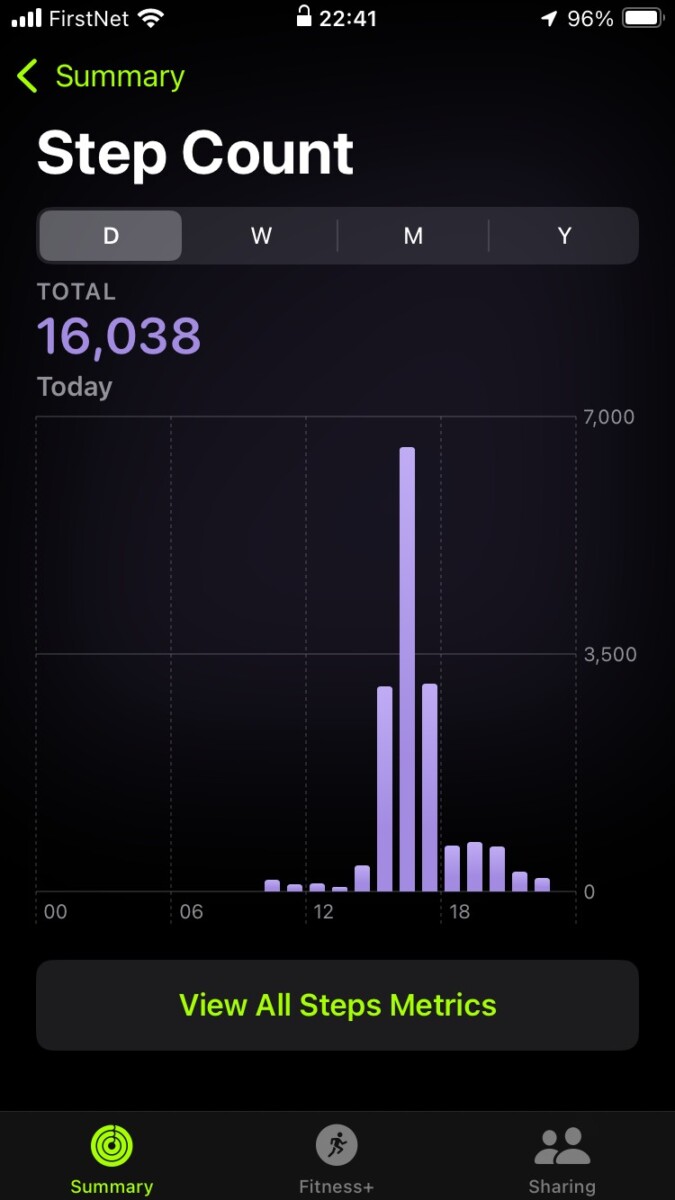Switch to the M monthly view

(x=413, y=236)
